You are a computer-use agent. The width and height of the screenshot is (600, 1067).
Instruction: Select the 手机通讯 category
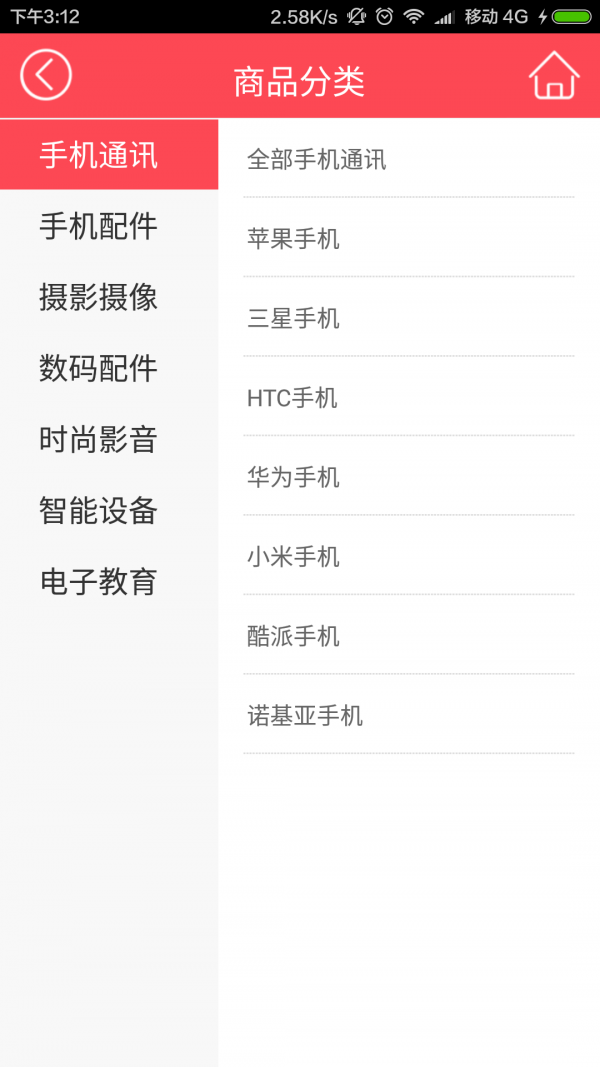tap(99, 156)
